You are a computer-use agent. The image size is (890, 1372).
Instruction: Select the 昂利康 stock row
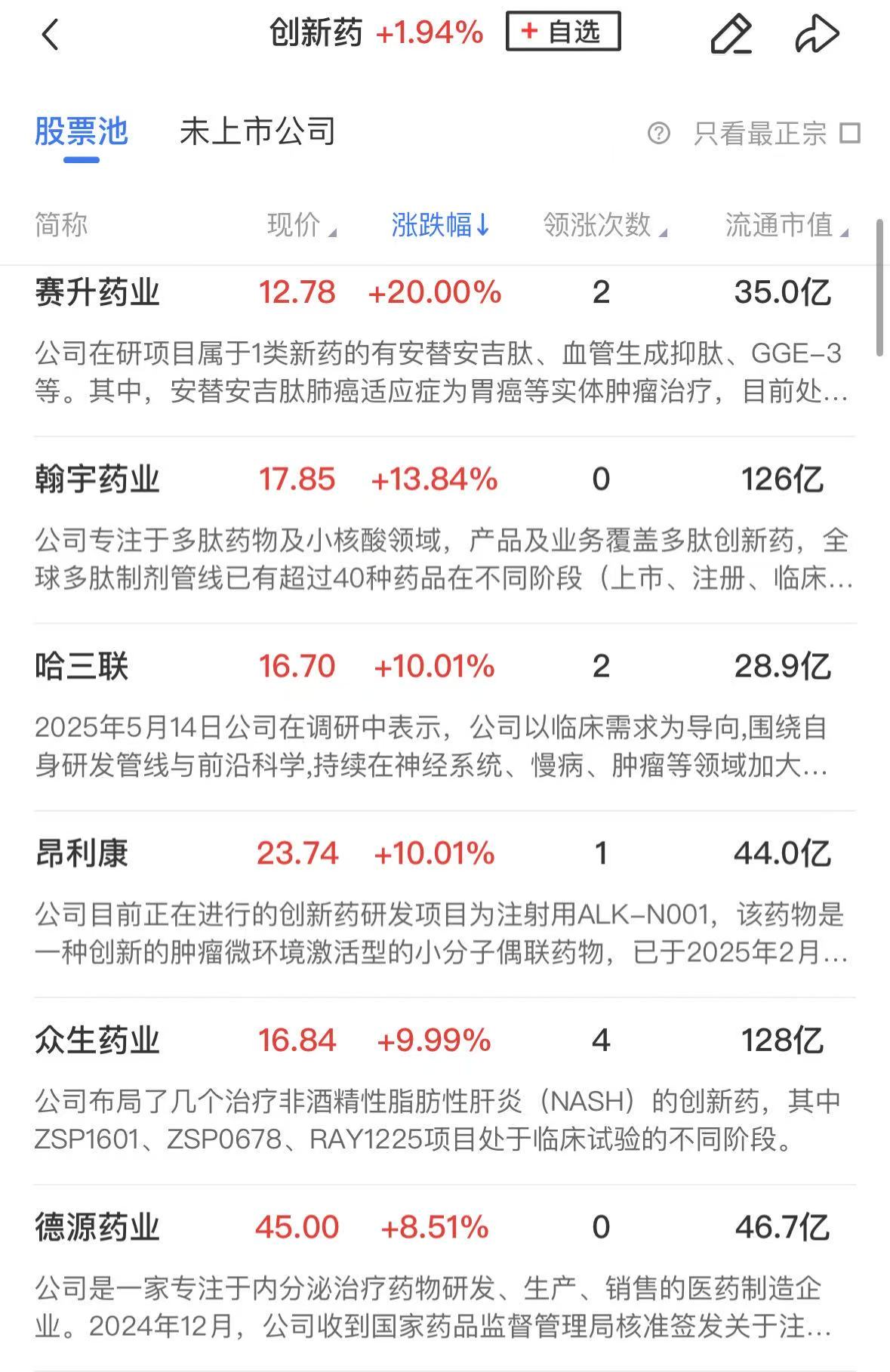click(x=82, y=854)
